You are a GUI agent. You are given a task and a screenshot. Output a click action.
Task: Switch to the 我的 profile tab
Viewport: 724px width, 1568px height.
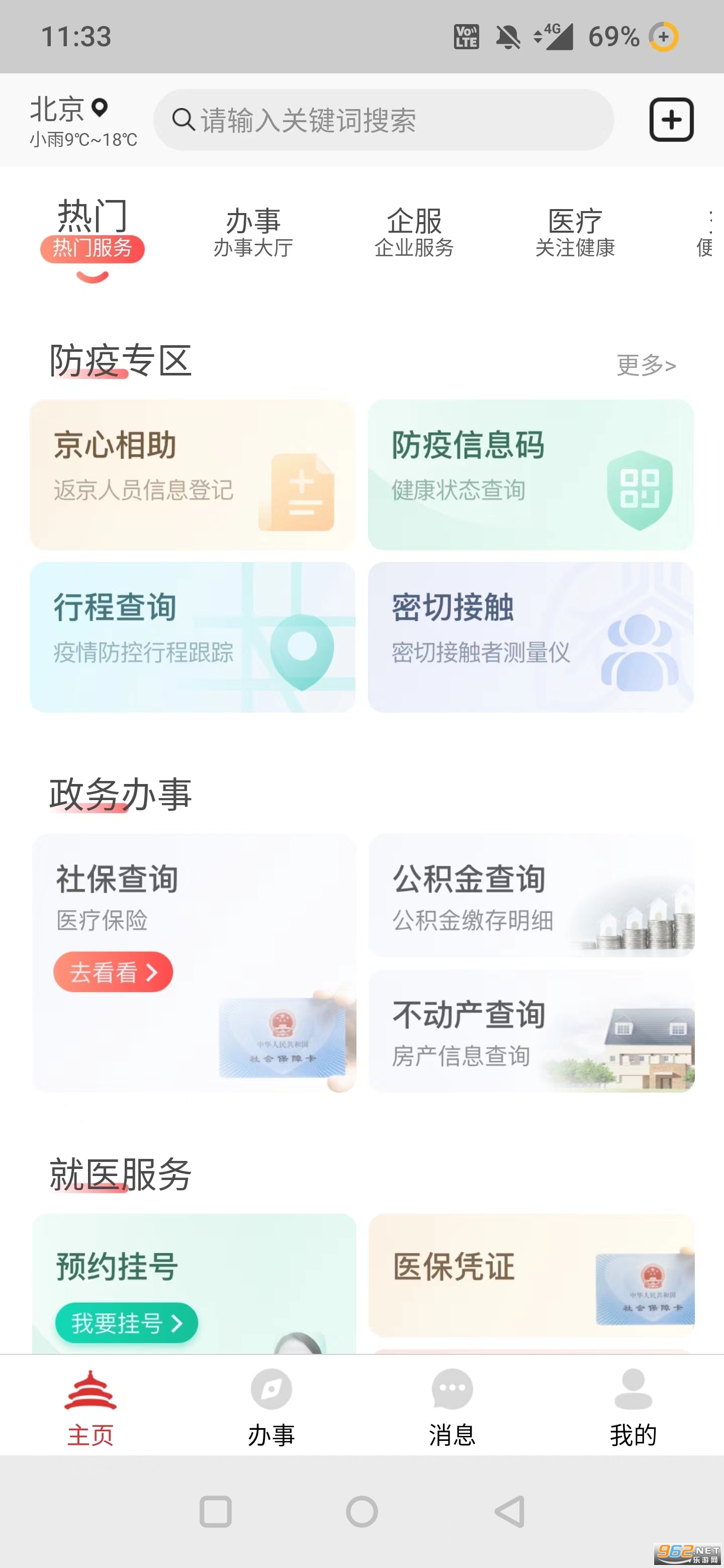tap(632, 1407)
